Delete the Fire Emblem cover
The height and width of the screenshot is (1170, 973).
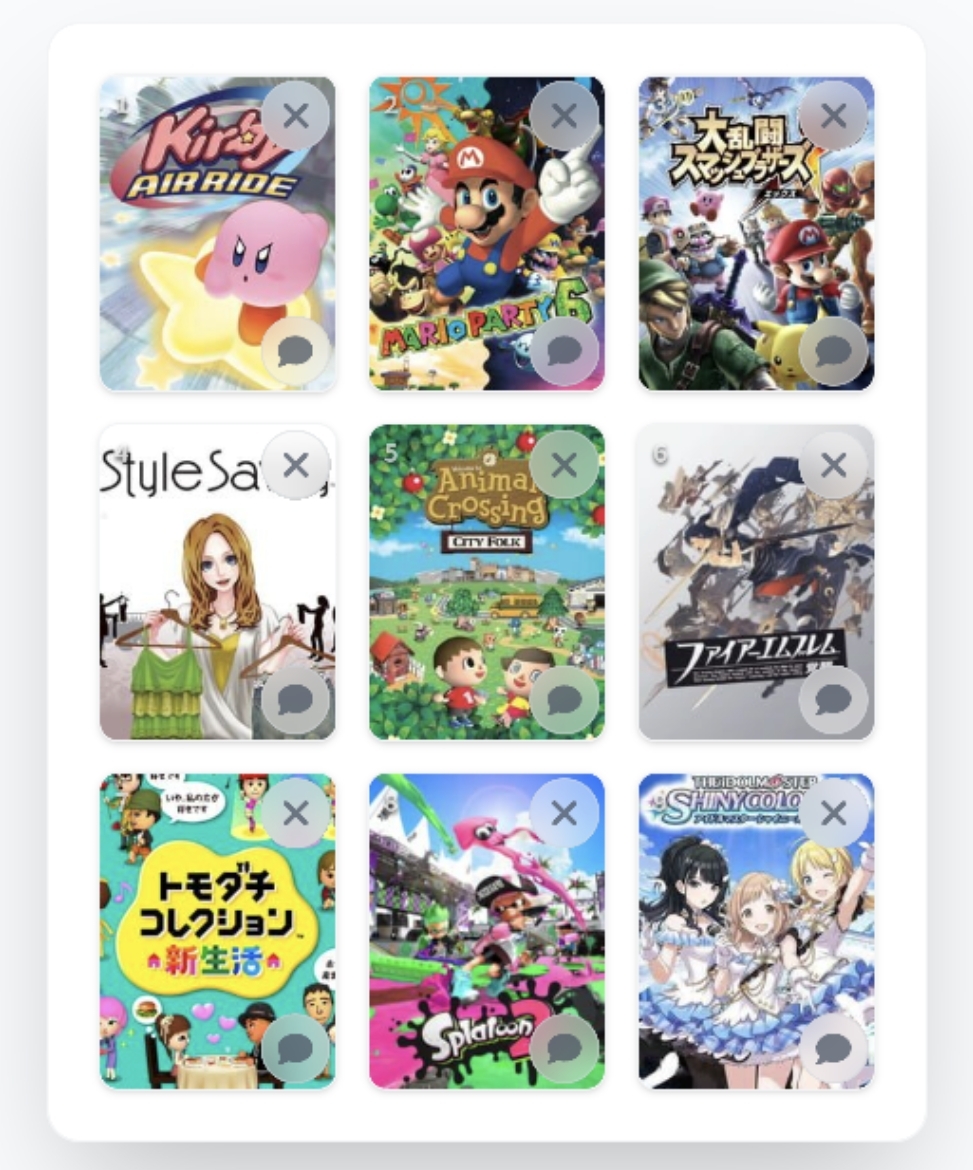(x=833, y=465)
